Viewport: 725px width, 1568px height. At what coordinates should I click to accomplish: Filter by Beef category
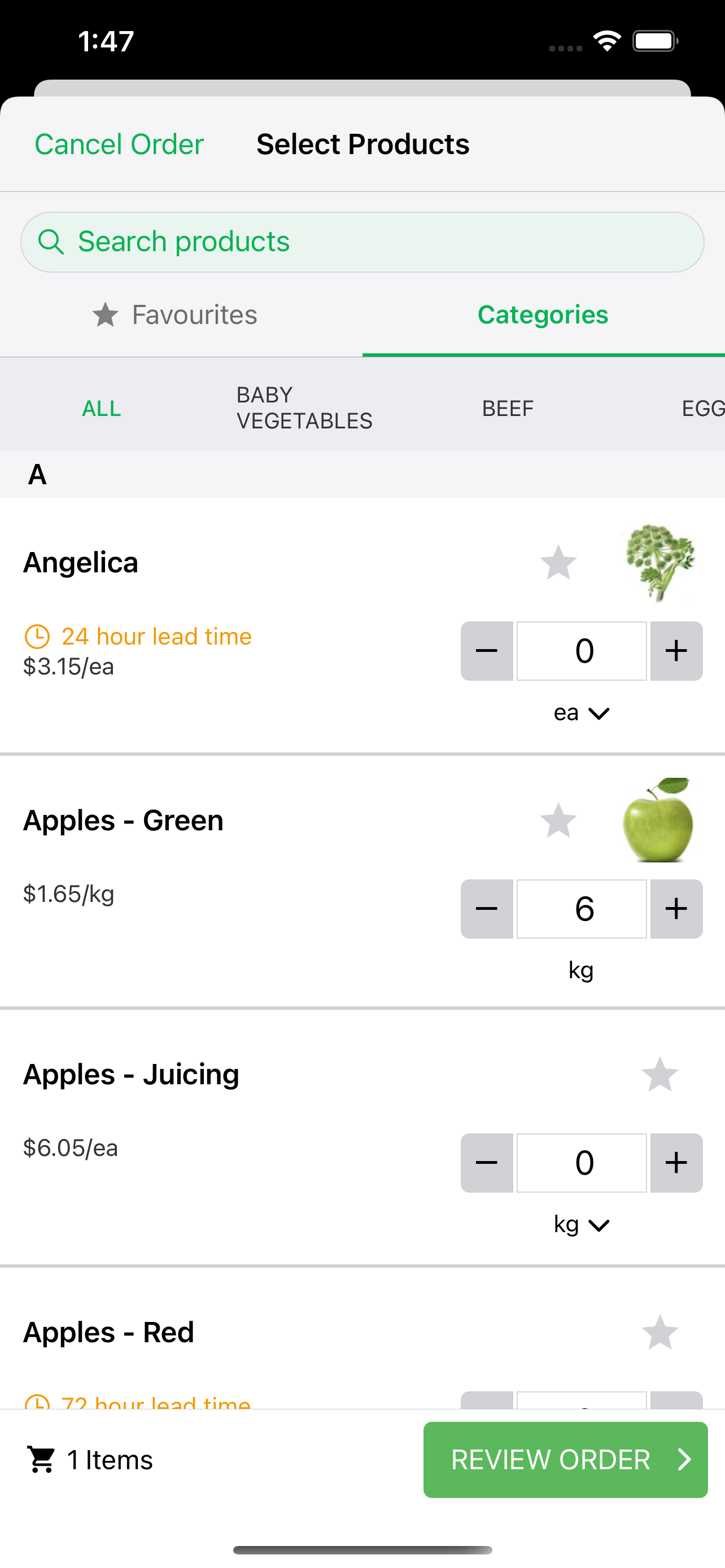pyautogui.click(x=508, y=409)
